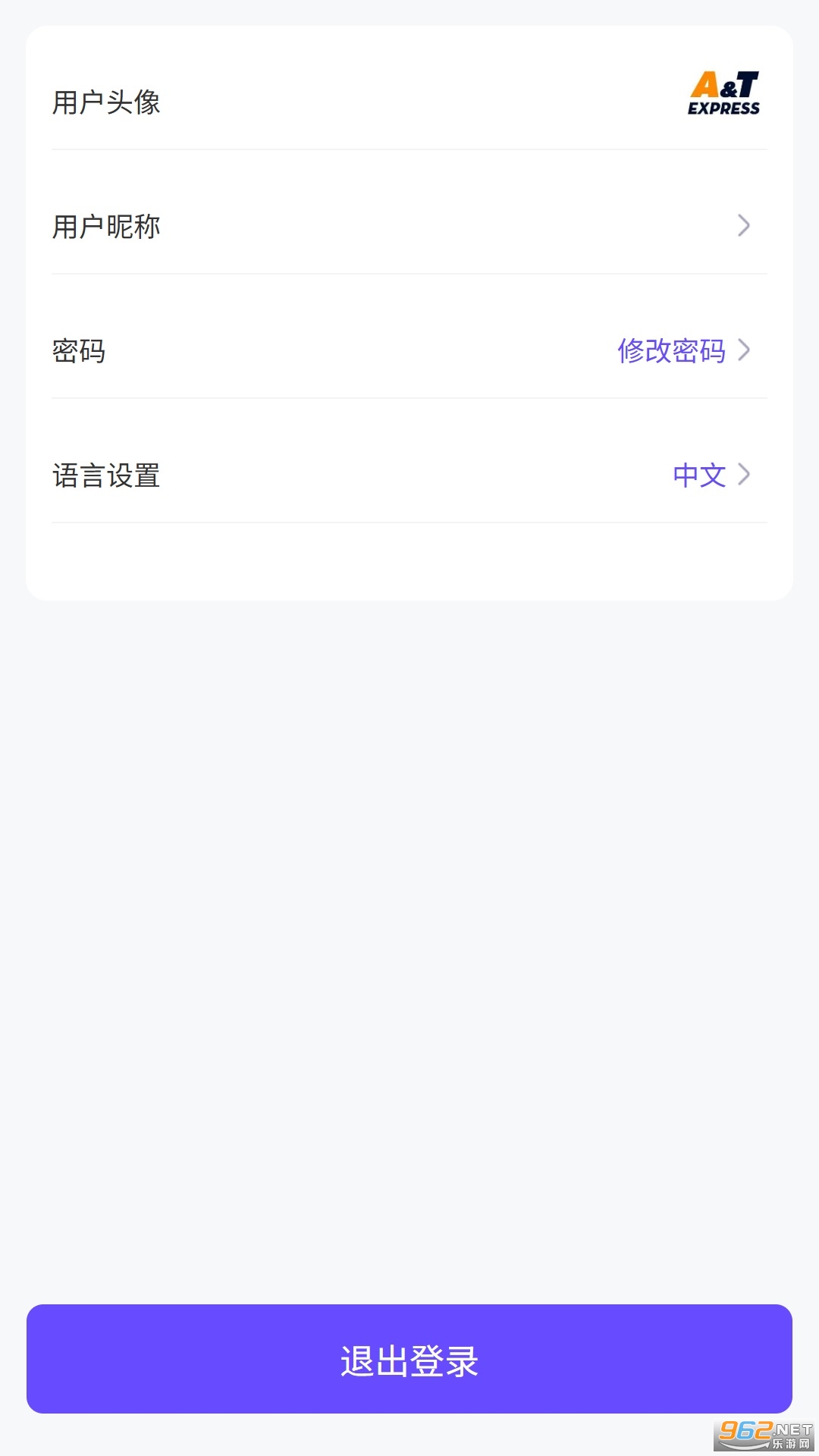Open the password change screen

(672, 350)
